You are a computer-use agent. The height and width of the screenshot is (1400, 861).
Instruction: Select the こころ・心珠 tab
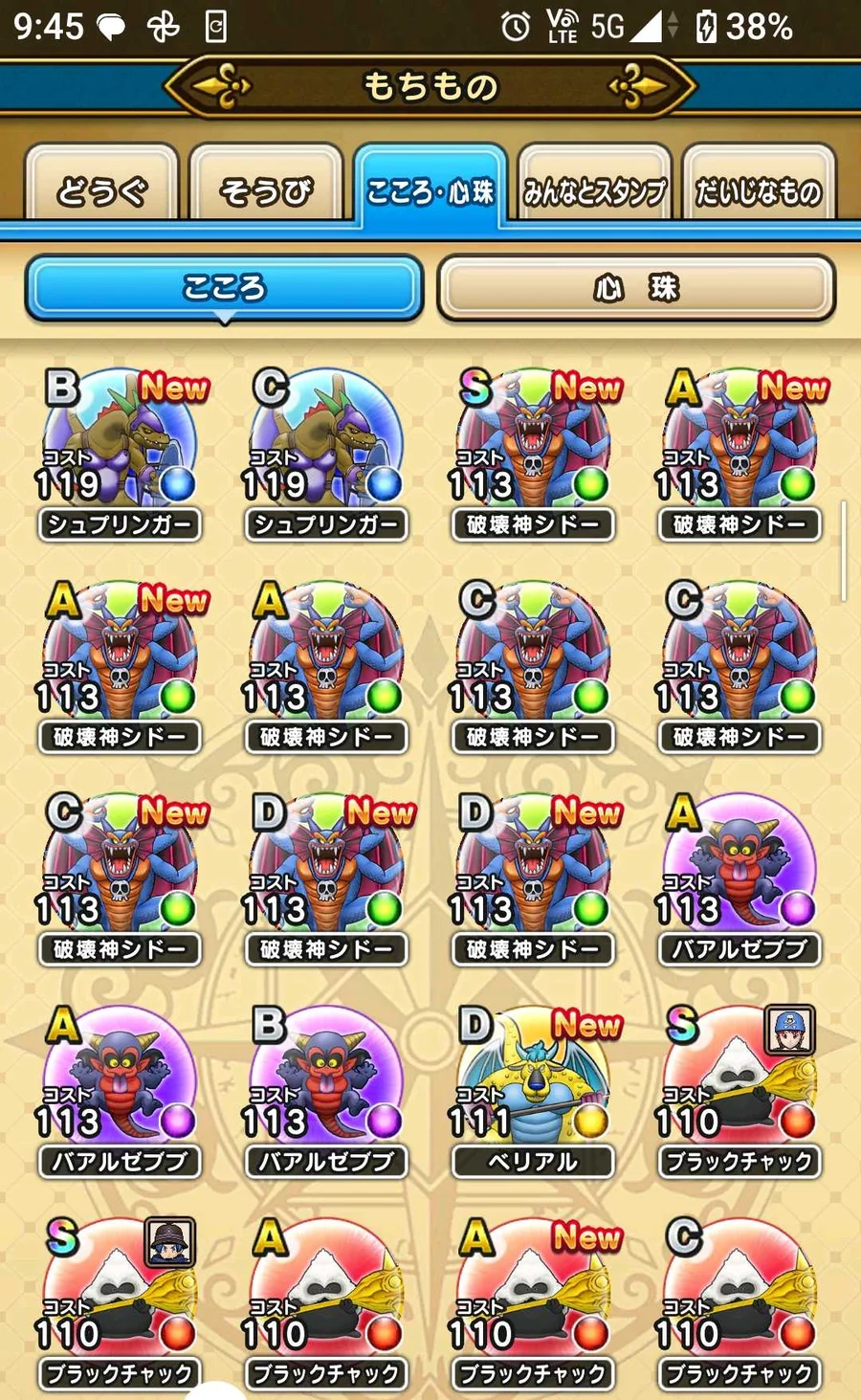pos(430,189)
